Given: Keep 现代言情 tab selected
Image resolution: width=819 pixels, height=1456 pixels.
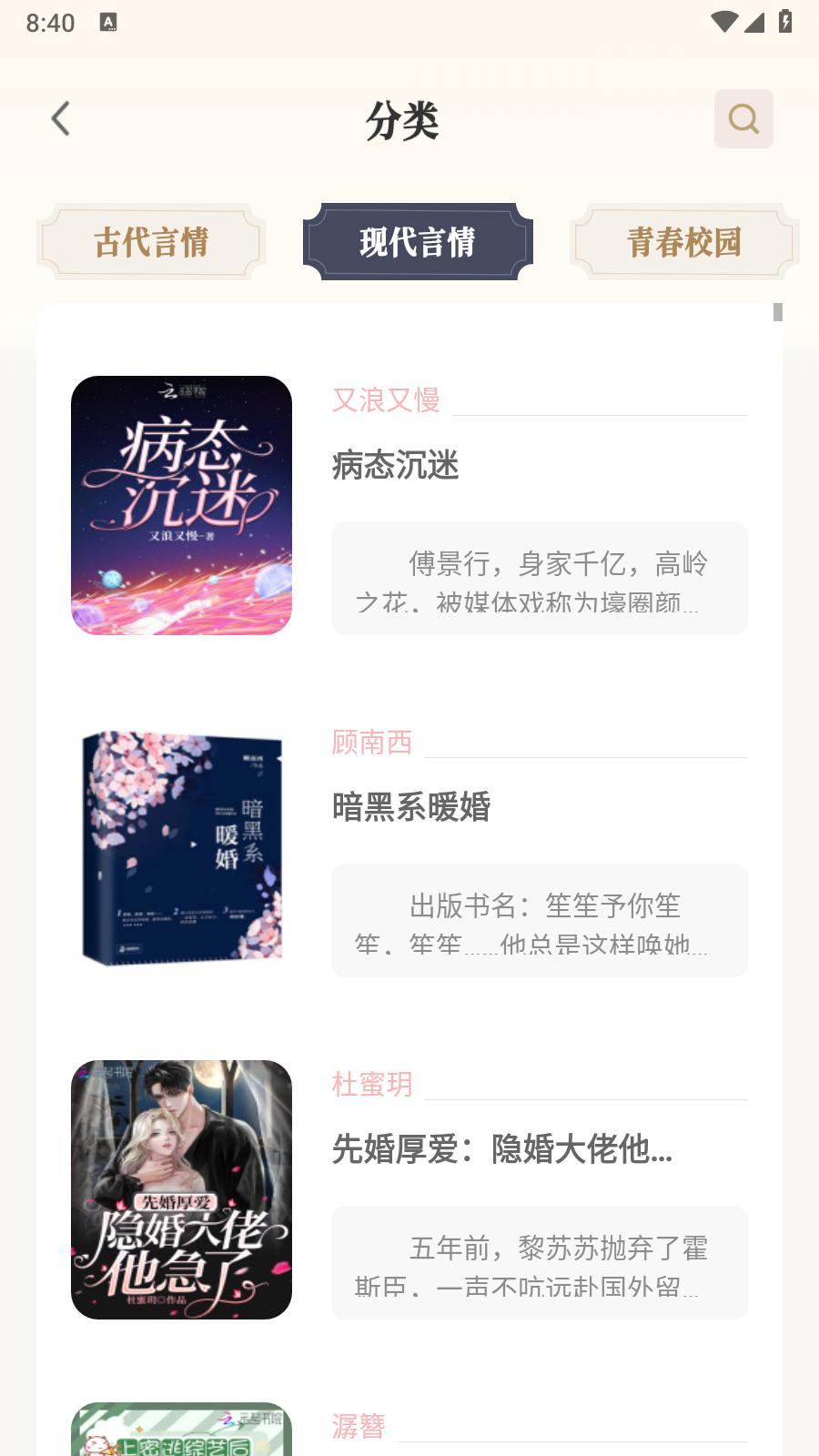Looking at the screenshot, I should (418, 241).
